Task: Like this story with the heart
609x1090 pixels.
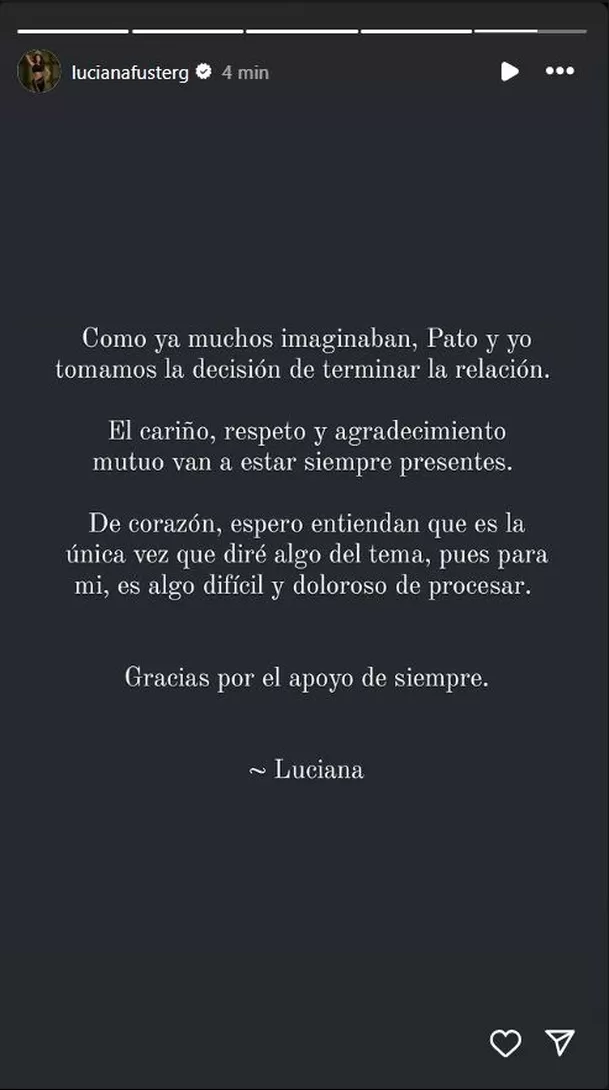Action: (x=505, y=1043)
